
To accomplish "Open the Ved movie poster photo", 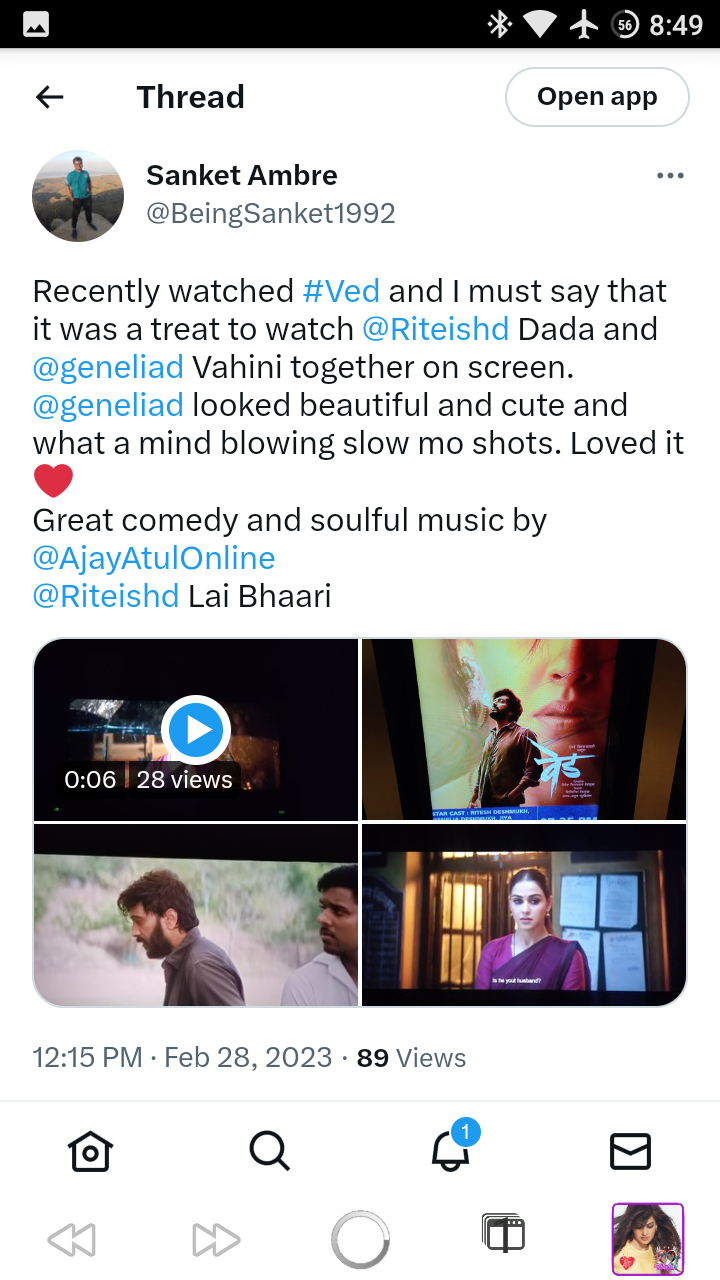I will (524, 730).
